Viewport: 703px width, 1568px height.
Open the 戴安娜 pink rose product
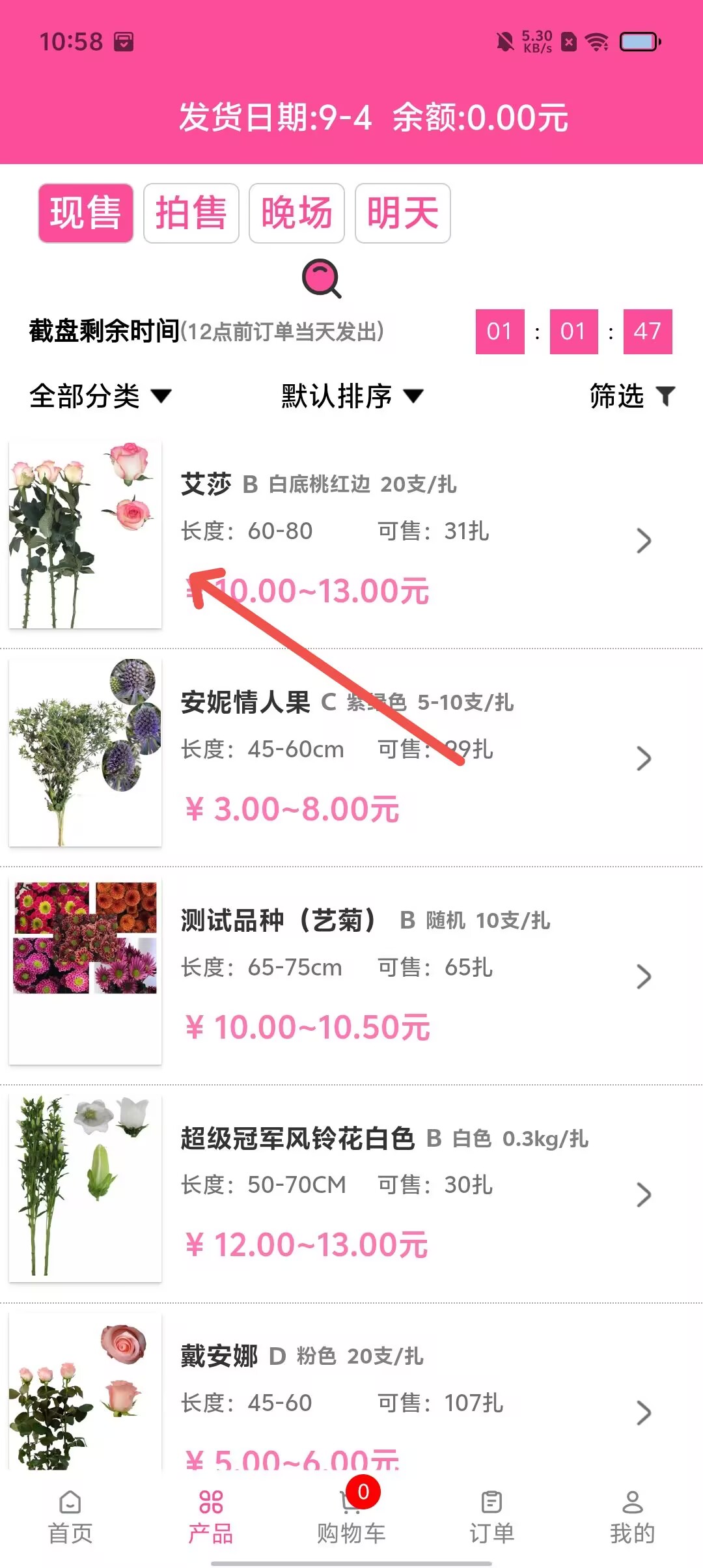(351, 1400)
